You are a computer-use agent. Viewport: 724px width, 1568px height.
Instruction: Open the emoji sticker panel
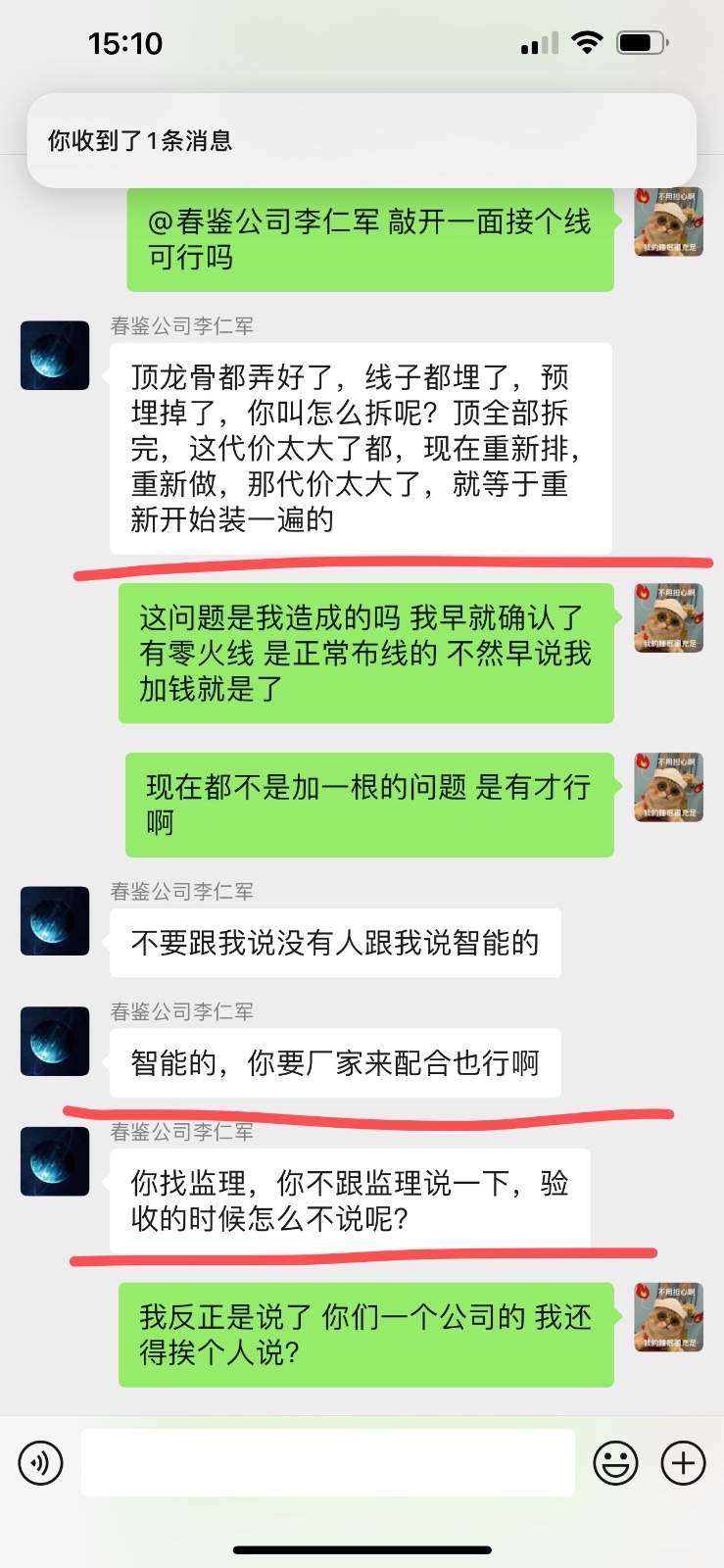[615, 1463]
